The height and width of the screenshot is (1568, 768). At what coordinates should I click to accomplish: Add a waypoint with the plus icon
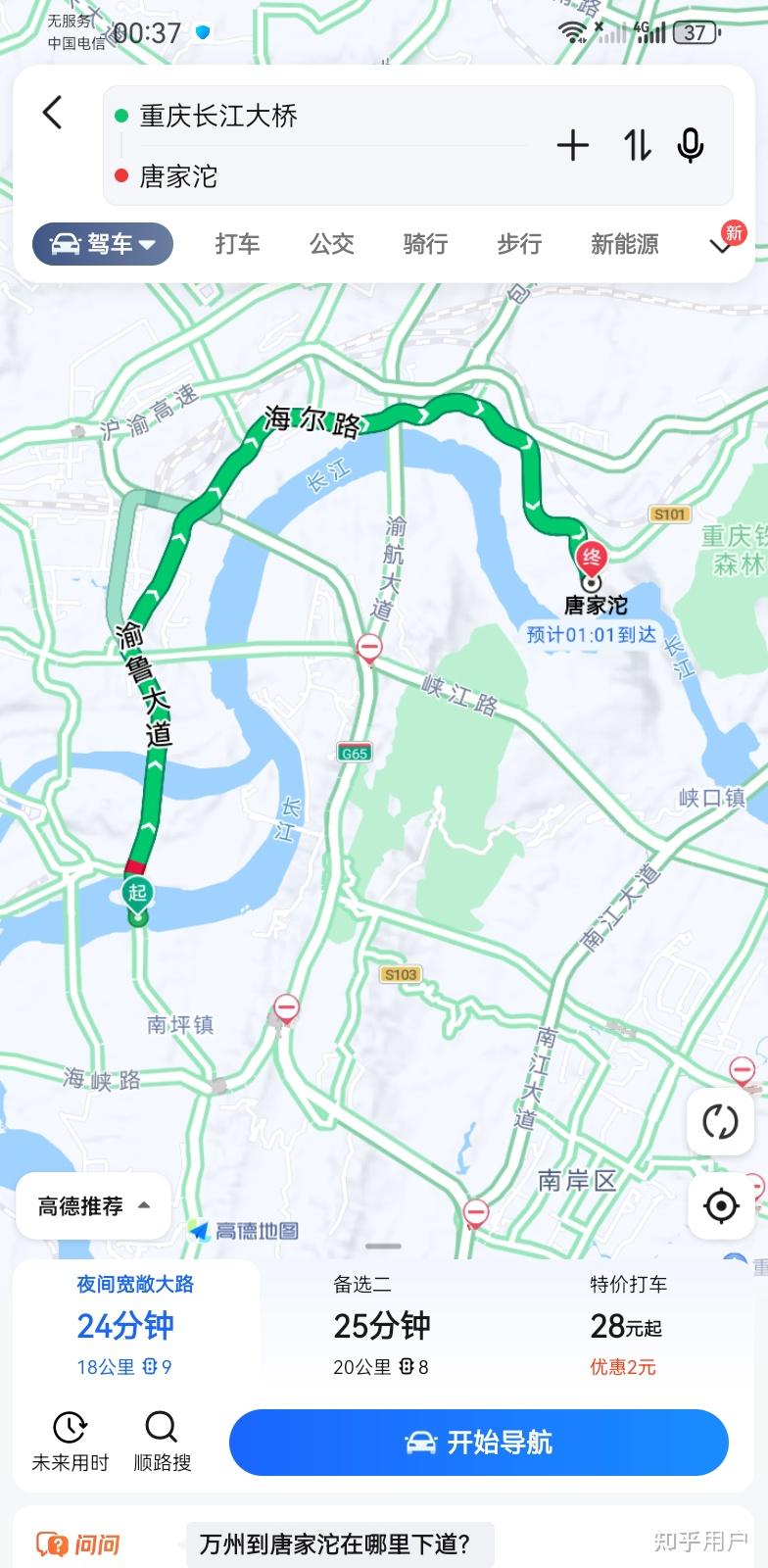573,146
